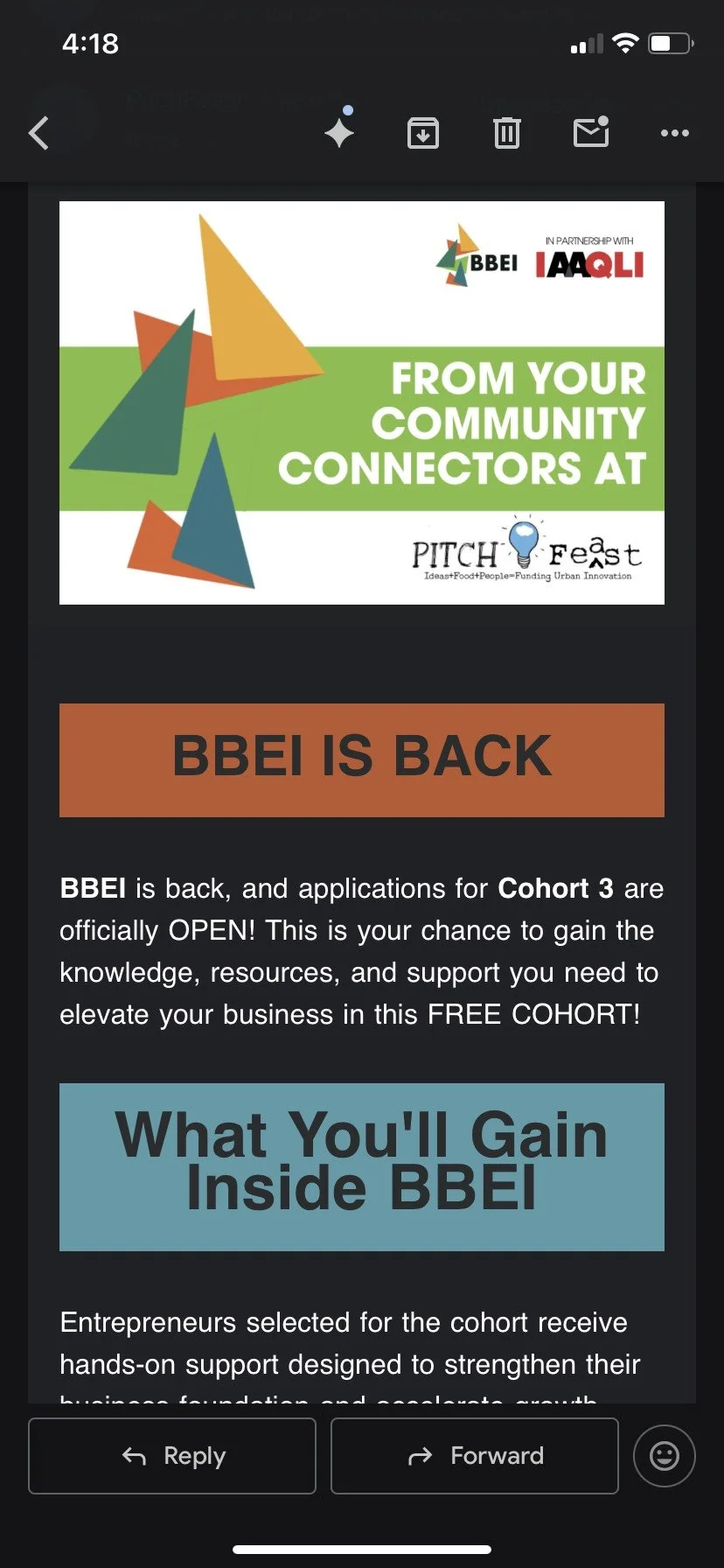The image size is (724, 1568).
Task: Open the Gemini summarize sparkle icon
Action: 339,131
